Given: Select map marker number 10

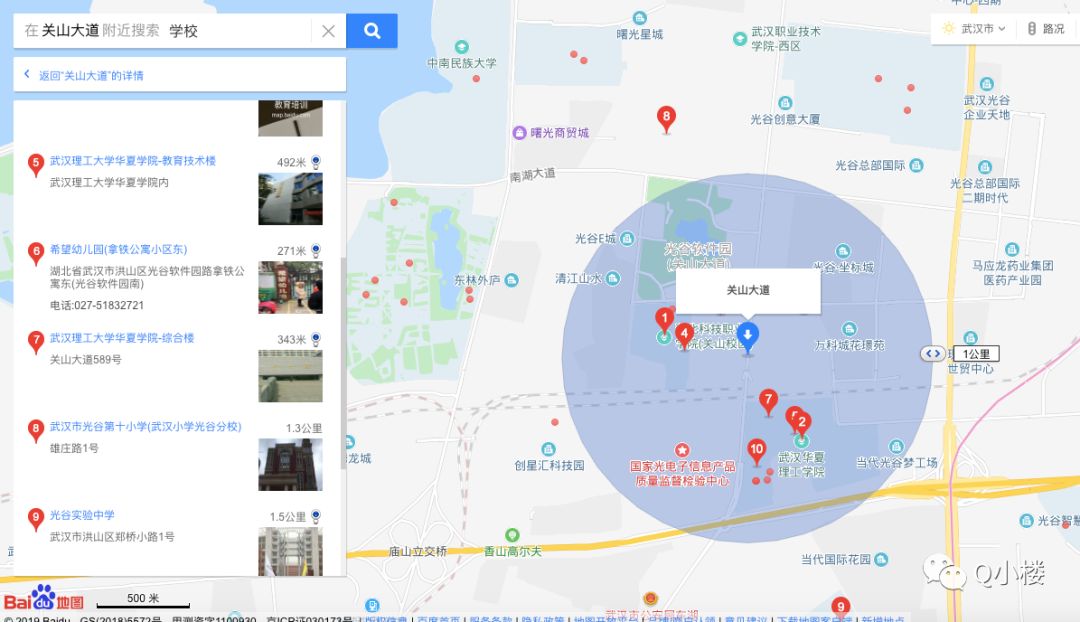Looking at the screenshot, I should [756, 451].
